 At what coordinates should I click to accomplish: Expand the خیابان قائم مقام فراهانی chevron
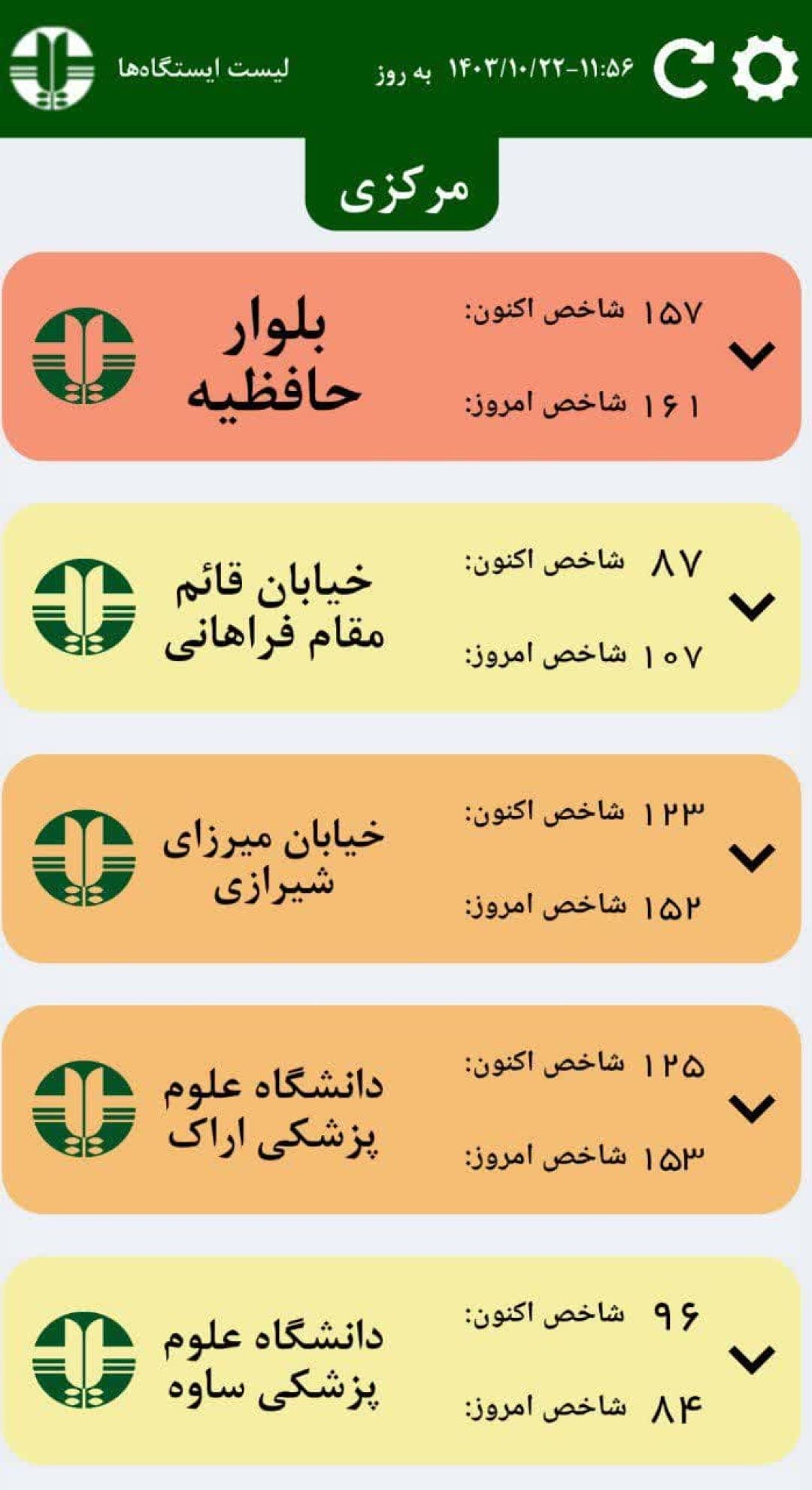(x=752, y=606)
